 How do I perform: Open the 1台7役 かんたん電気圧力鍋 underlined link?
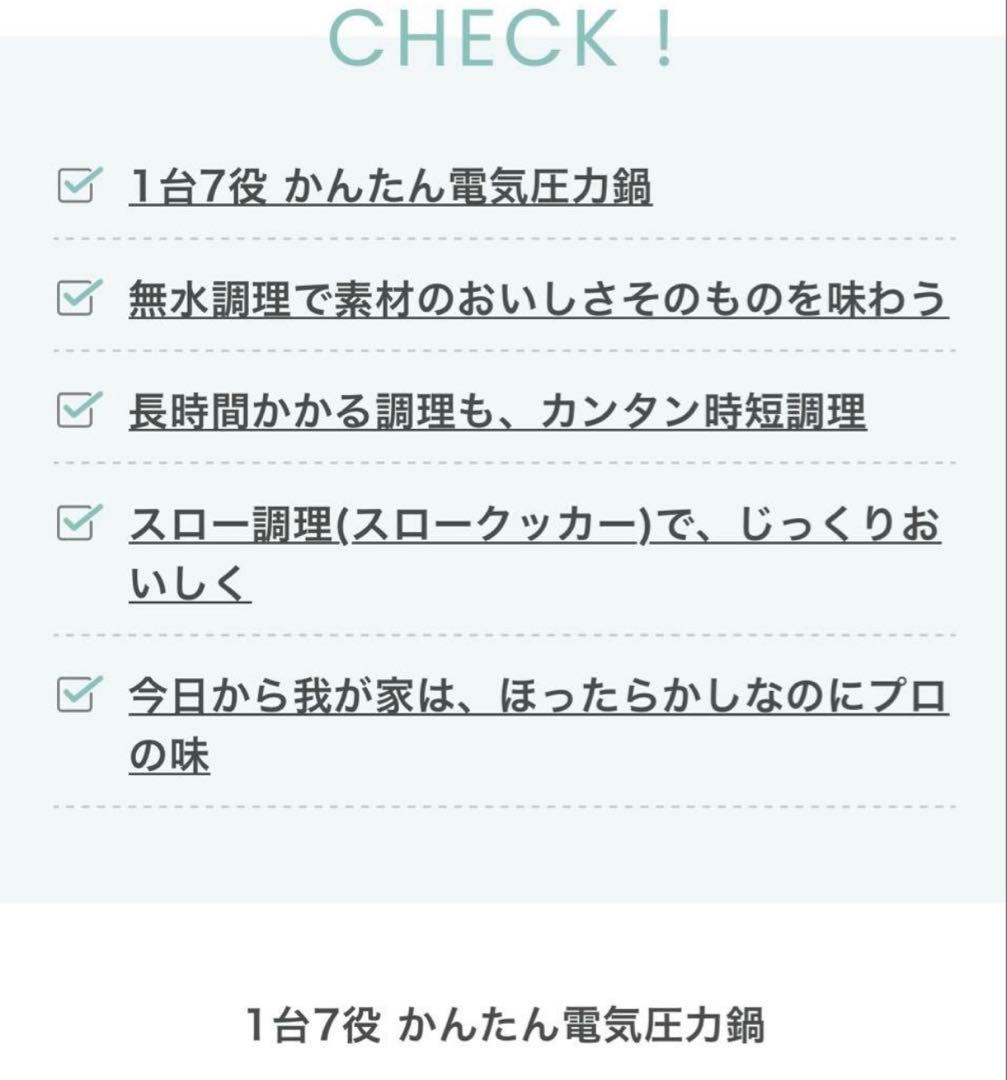pos(390,187)
